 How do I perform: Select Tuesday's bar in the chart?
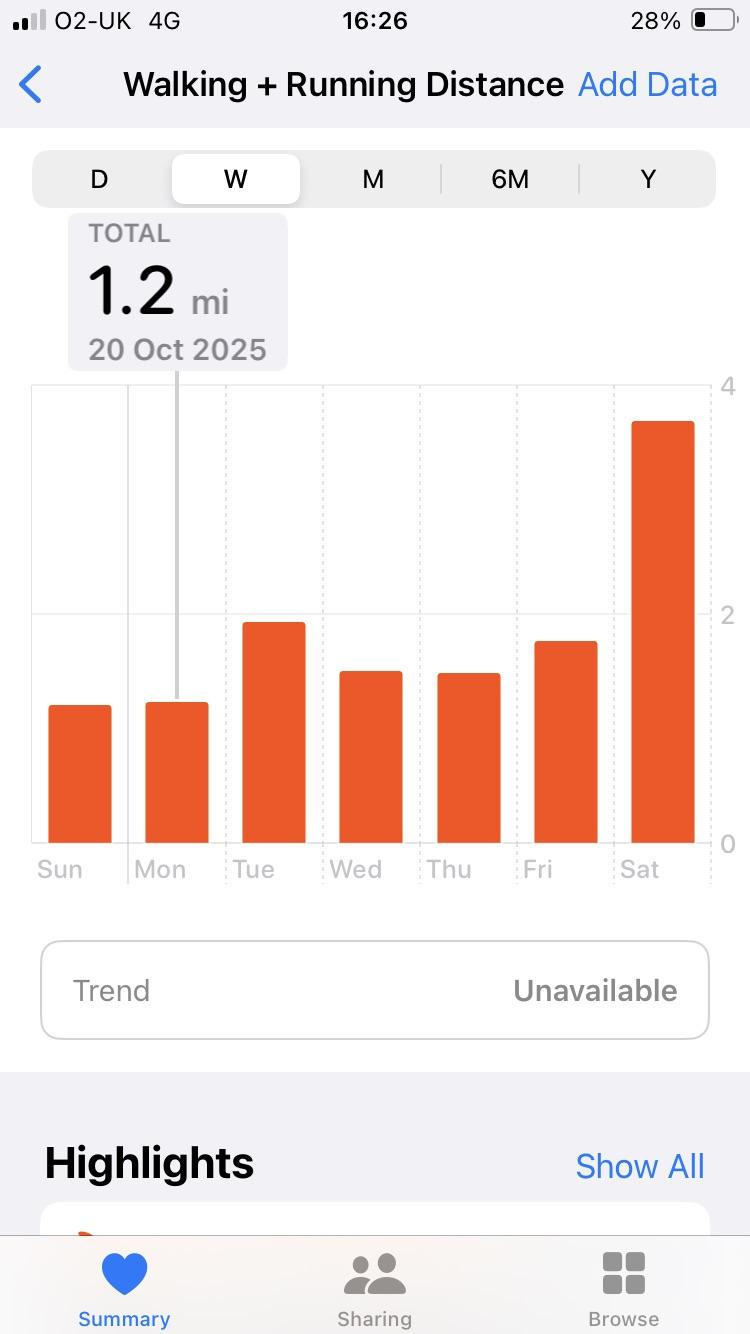[x=274, y=732]
